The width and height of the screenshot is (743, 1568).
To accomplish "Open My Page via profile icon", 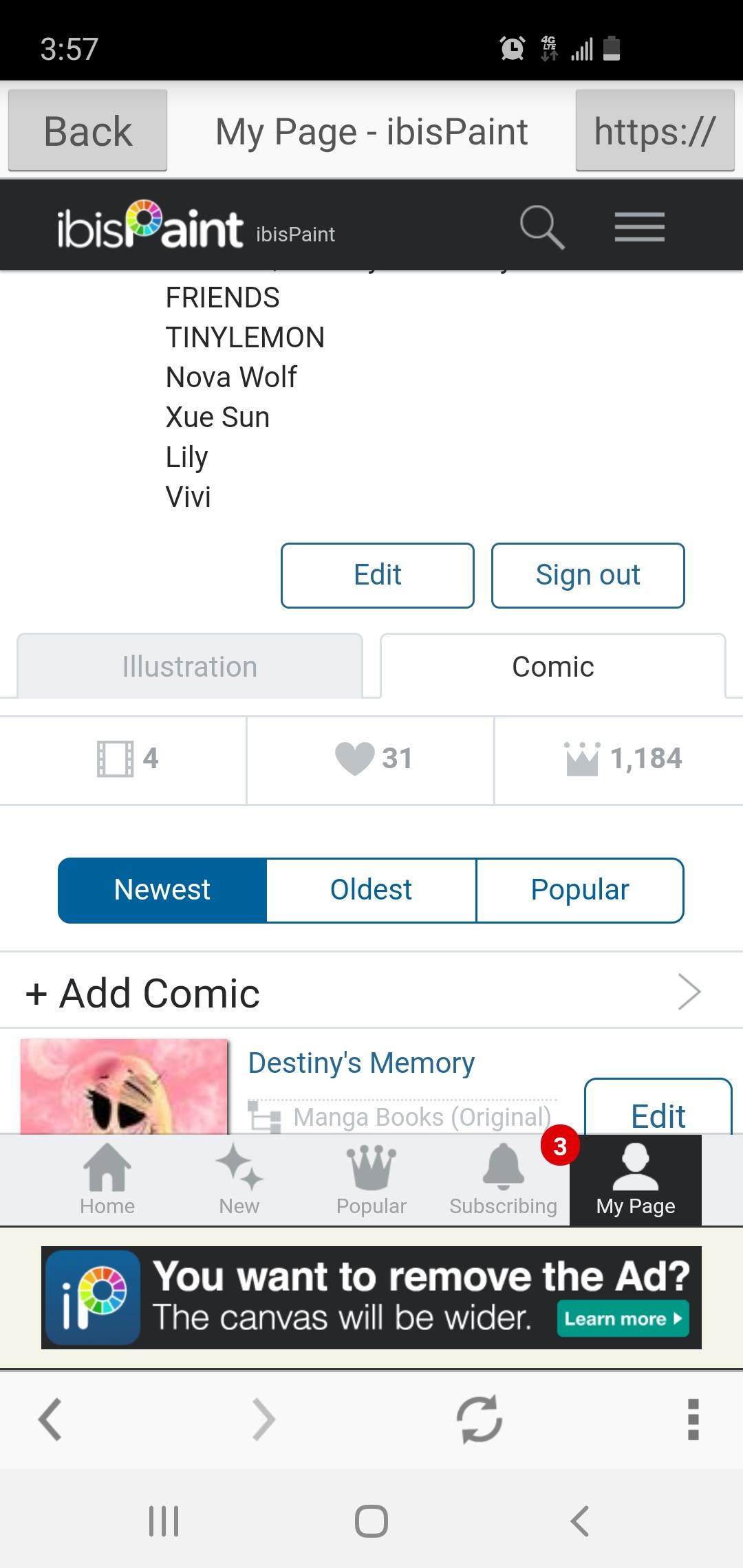I will click(635, 1179).
